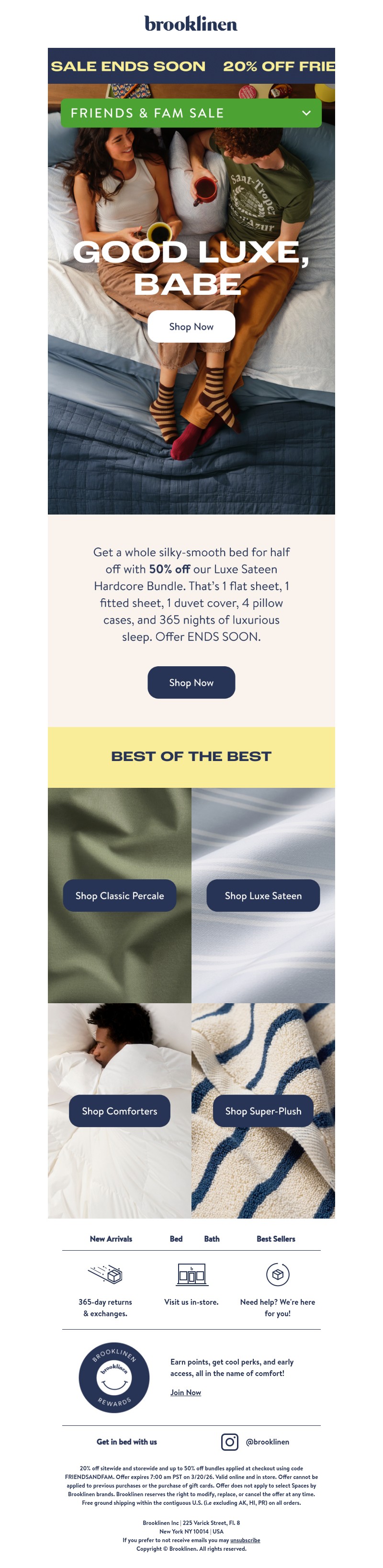Go to New Arrivals
Viewport: 383px width, 1568px height.
point(111,1239)
